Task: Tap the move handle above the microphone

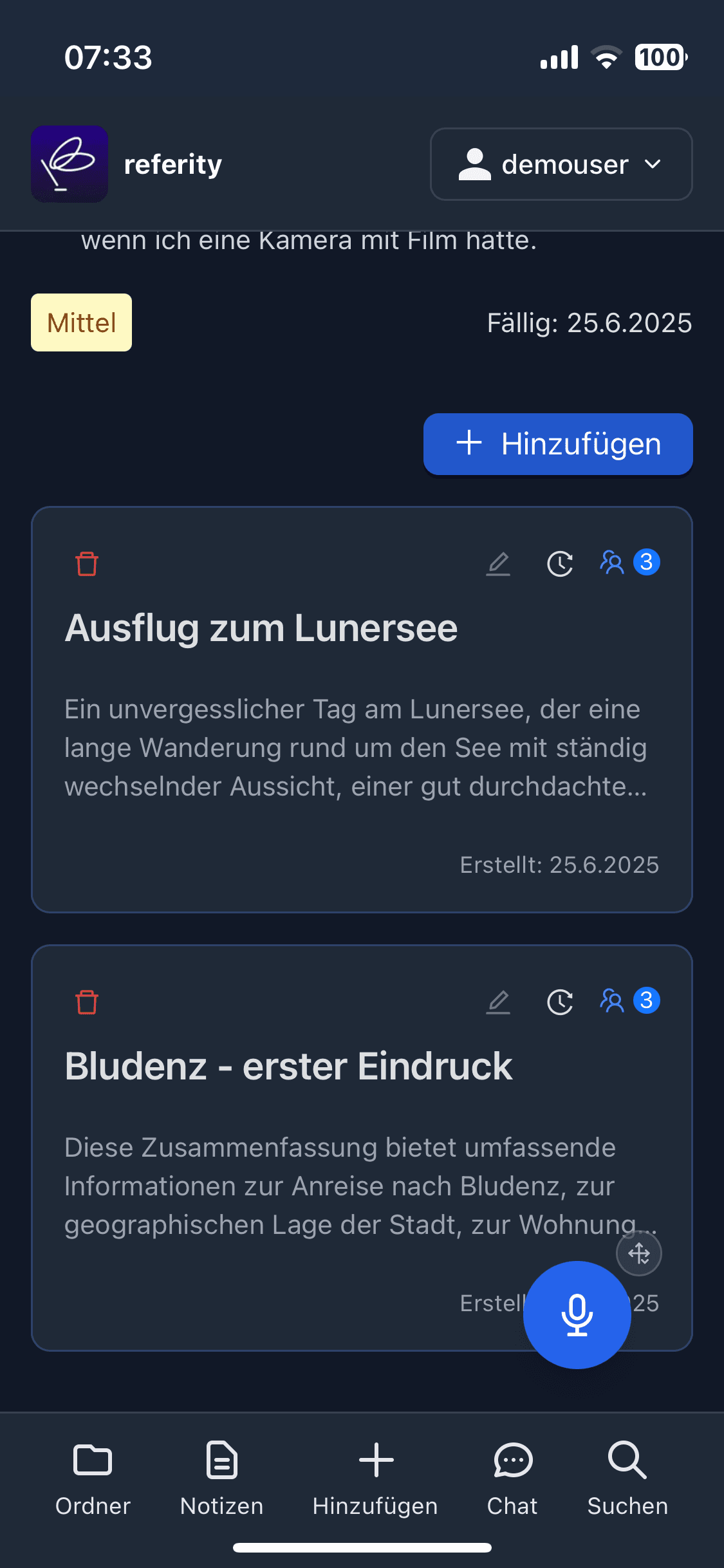Action: [638, 1253]
